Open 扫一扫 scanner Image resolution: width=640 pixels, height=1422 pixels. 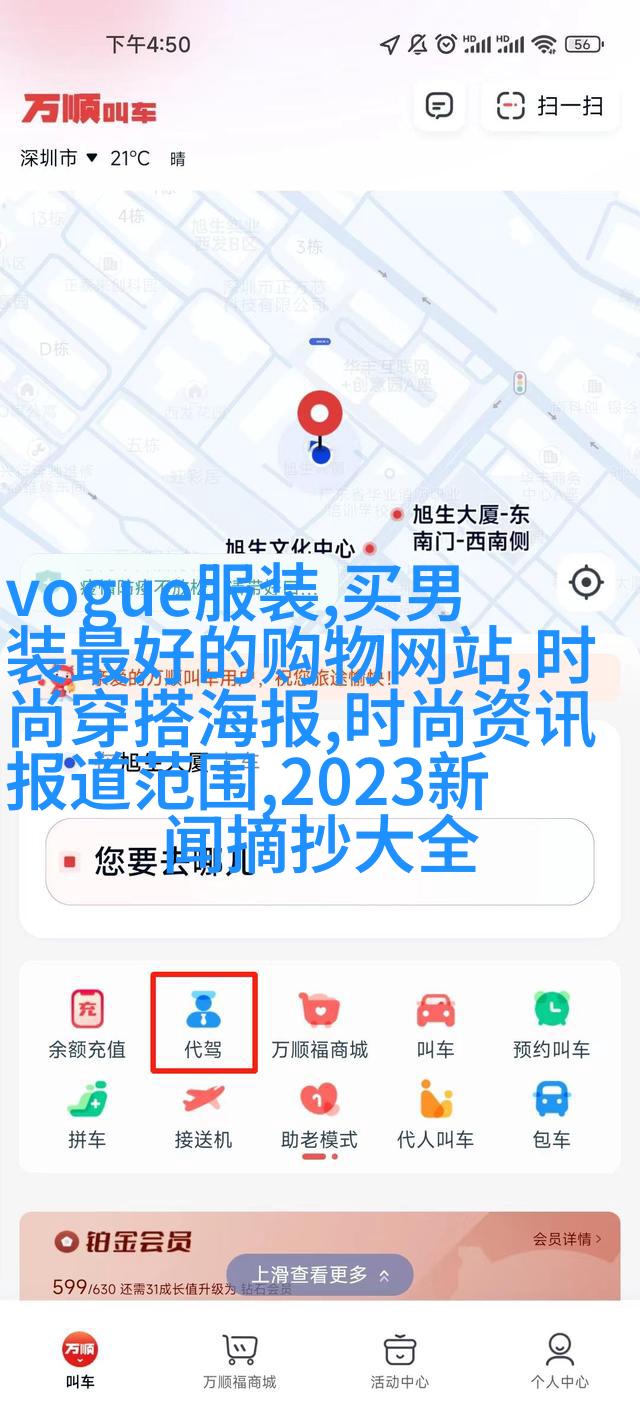point(551,105)
